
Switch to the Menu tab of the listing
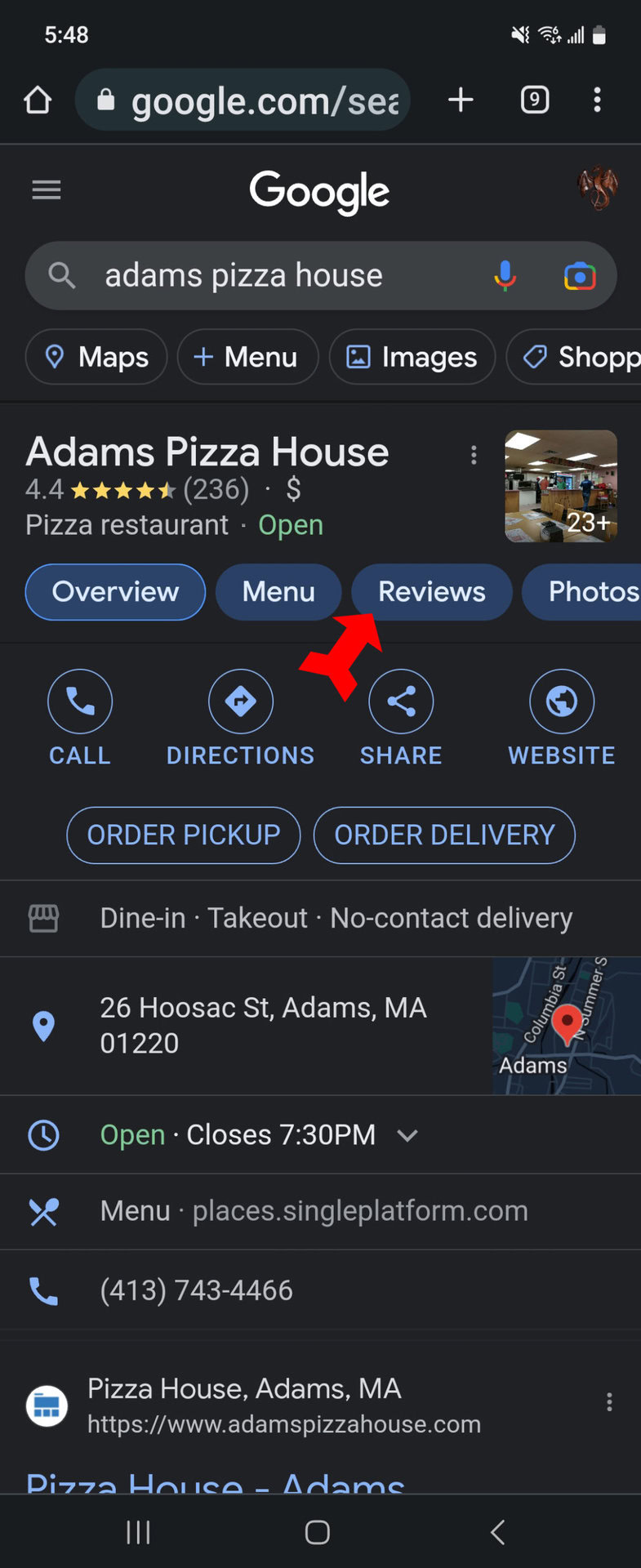pos(278,591)
